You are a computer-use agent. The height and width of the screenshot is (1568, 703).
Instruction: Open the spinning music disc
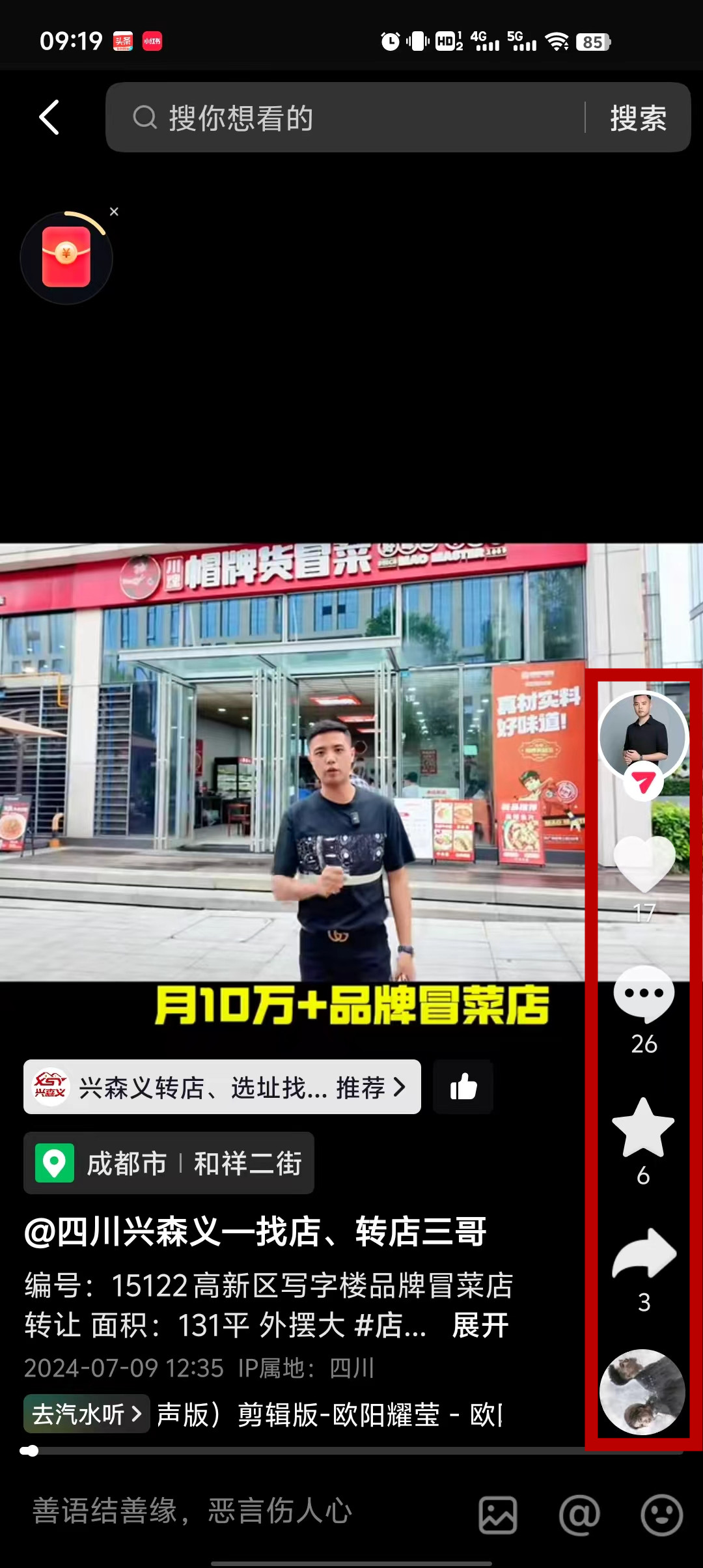642,1392
